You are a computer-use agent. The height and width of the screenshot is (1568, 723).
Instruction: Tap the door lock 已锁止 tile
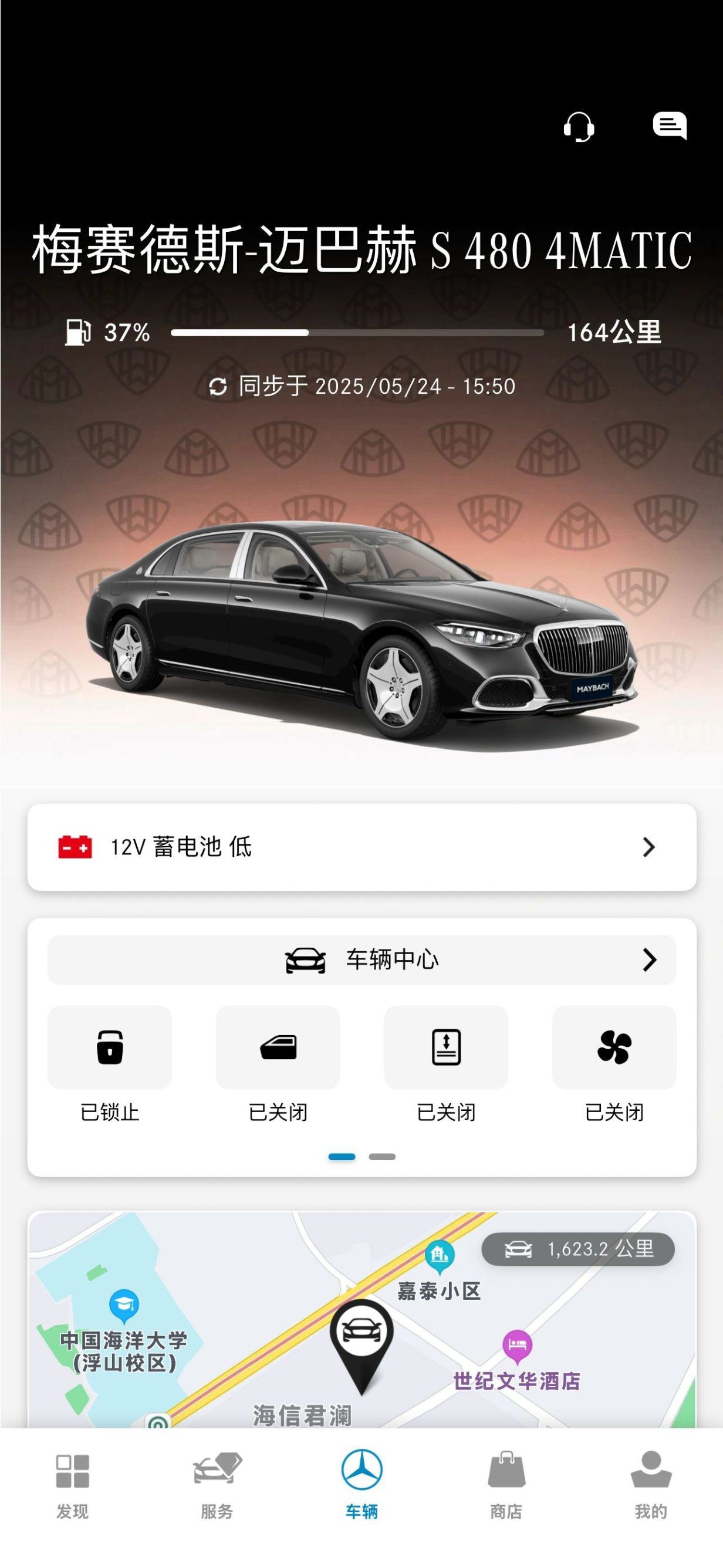click(x=110, y=1047)
